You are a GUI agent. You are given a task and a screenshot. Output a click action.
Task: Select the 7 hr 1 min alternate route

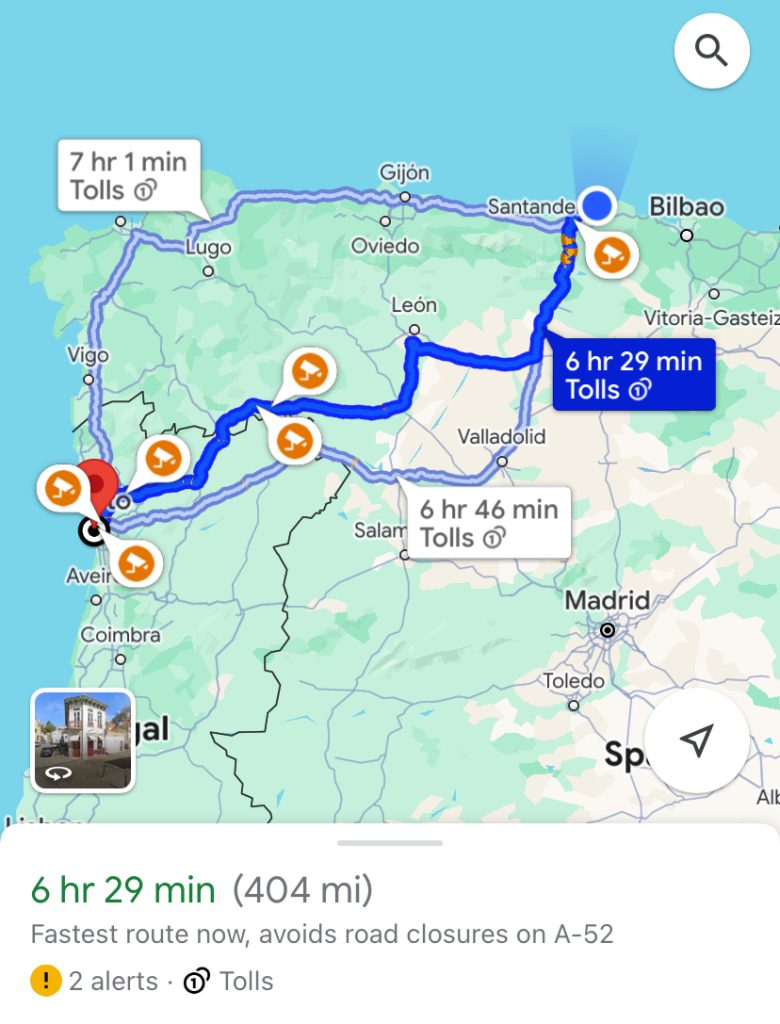pyautogui.click(x=128, y=176)
